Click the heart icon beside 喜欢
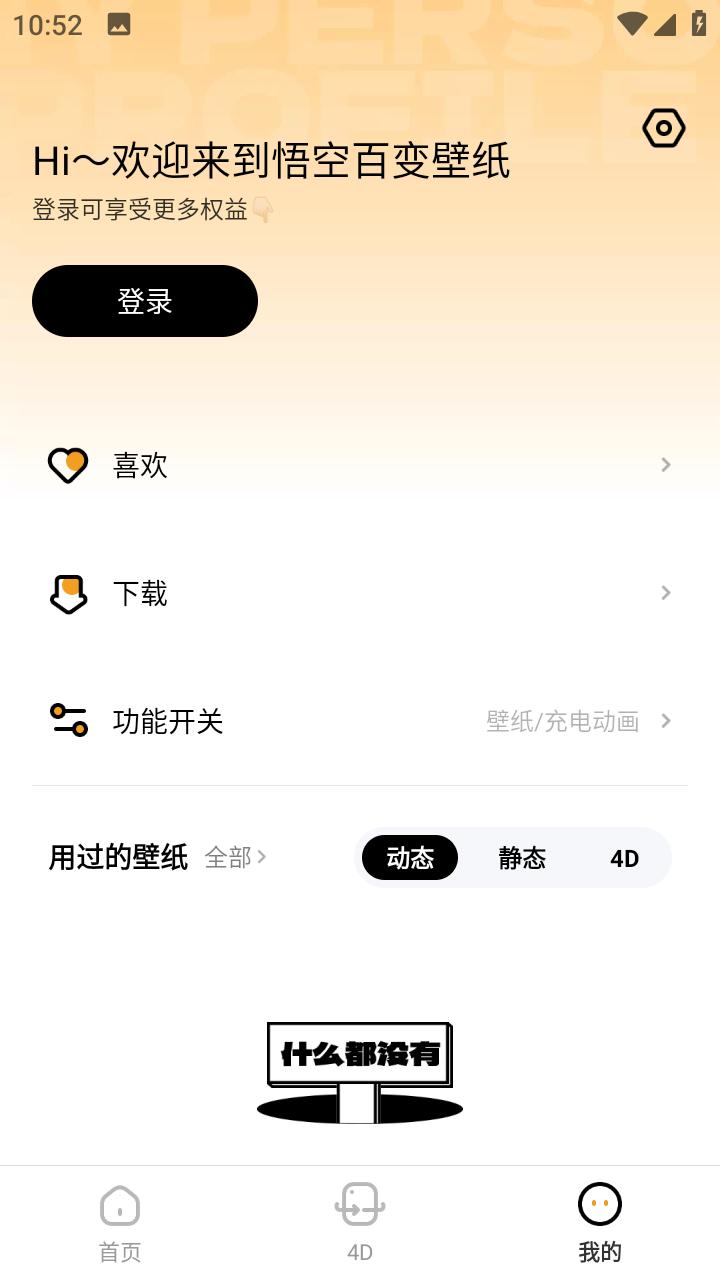 pyautogui.click(x=66, y=464)
